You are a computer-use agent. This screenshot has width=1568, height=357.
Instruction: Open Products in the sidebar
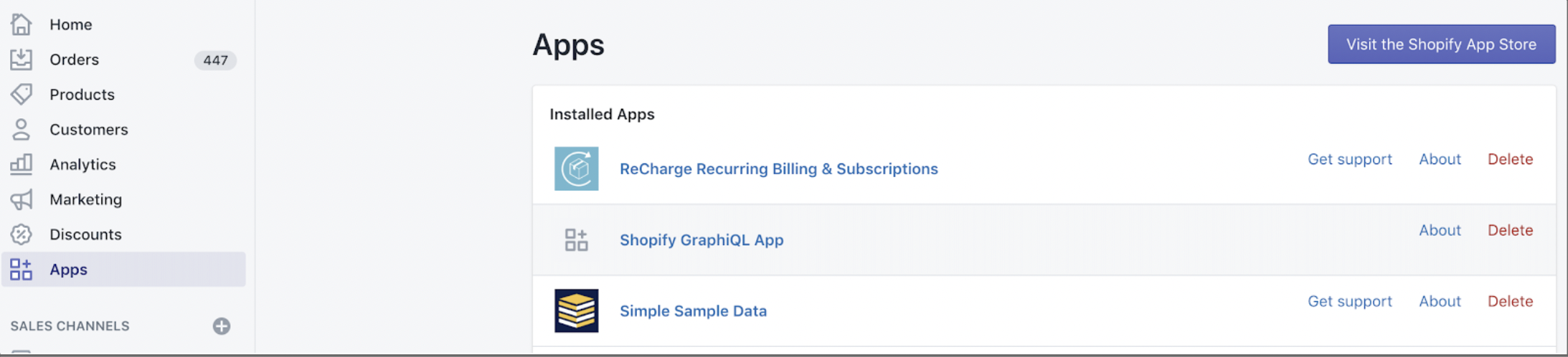coord(82,95)
